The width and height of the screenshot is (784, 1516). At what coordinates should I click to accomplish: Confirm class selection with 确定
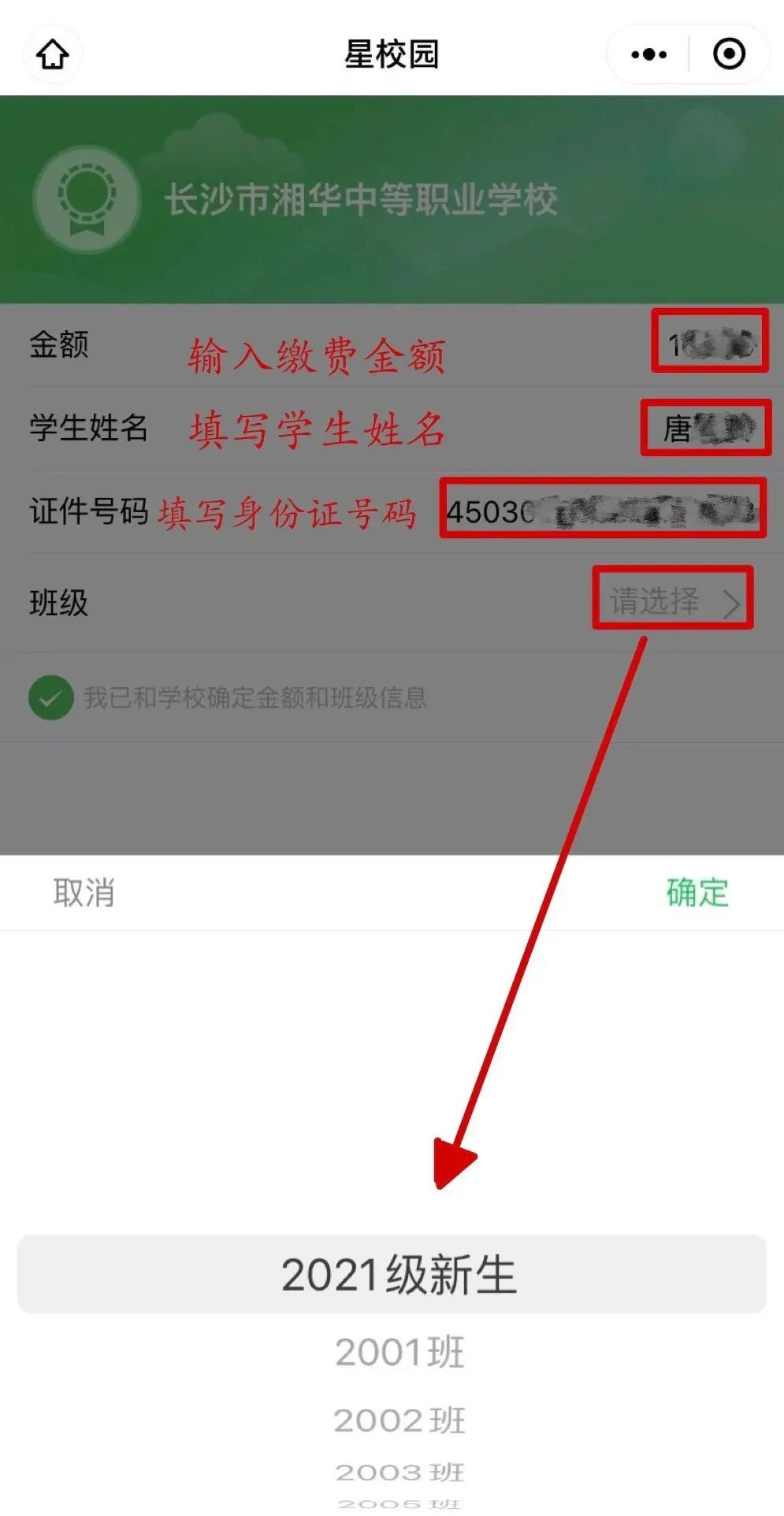697,893
